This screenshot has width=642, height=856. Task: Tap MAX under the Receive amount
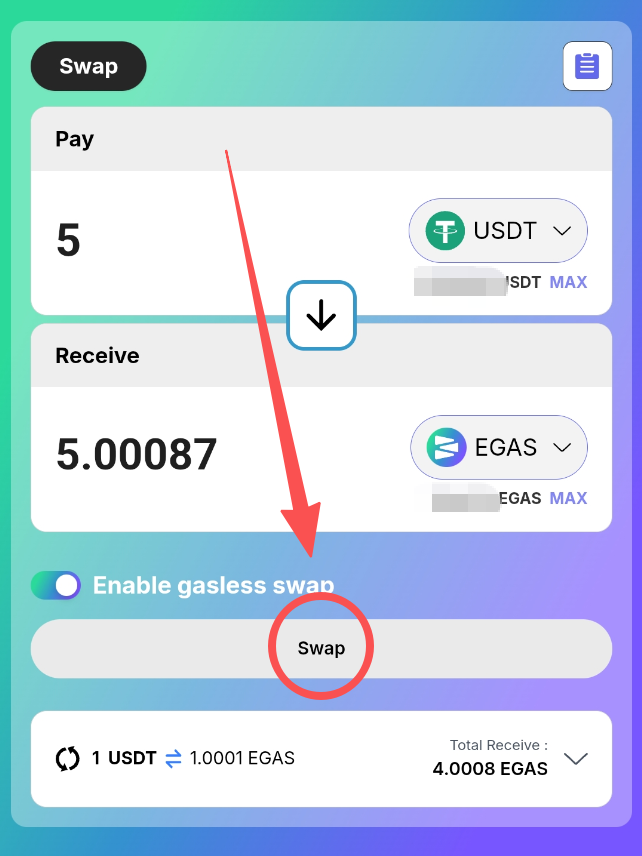(568, 498)
